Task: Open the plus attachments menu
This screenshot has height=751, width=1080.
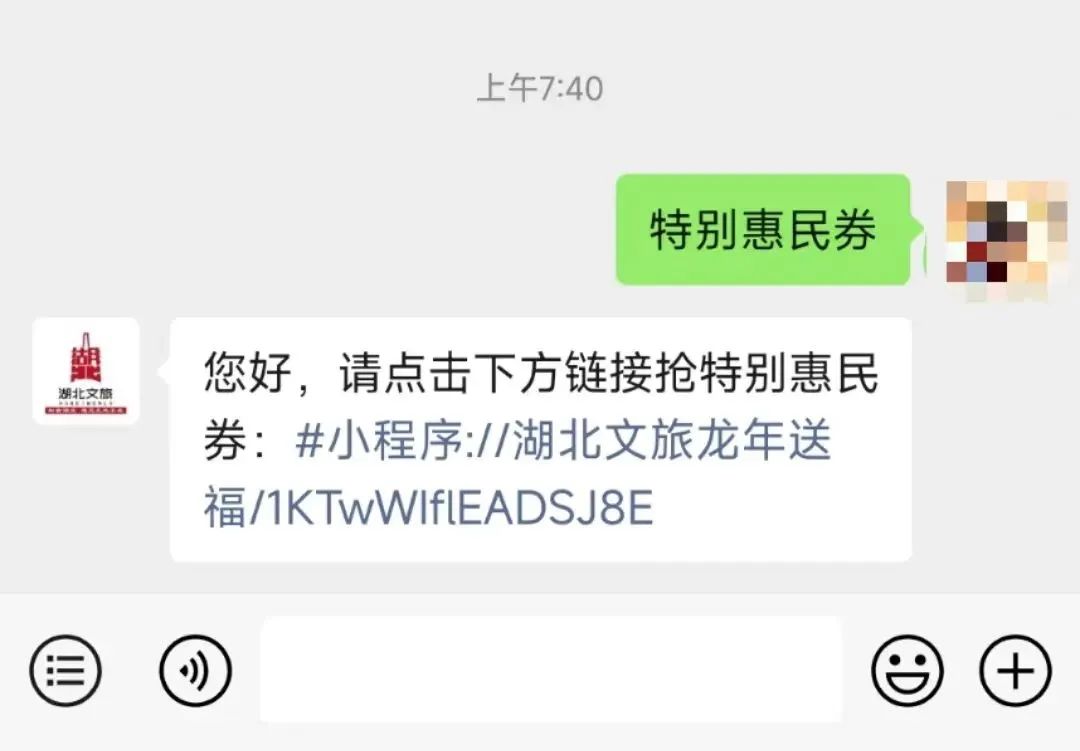Action: [1015, 670]
